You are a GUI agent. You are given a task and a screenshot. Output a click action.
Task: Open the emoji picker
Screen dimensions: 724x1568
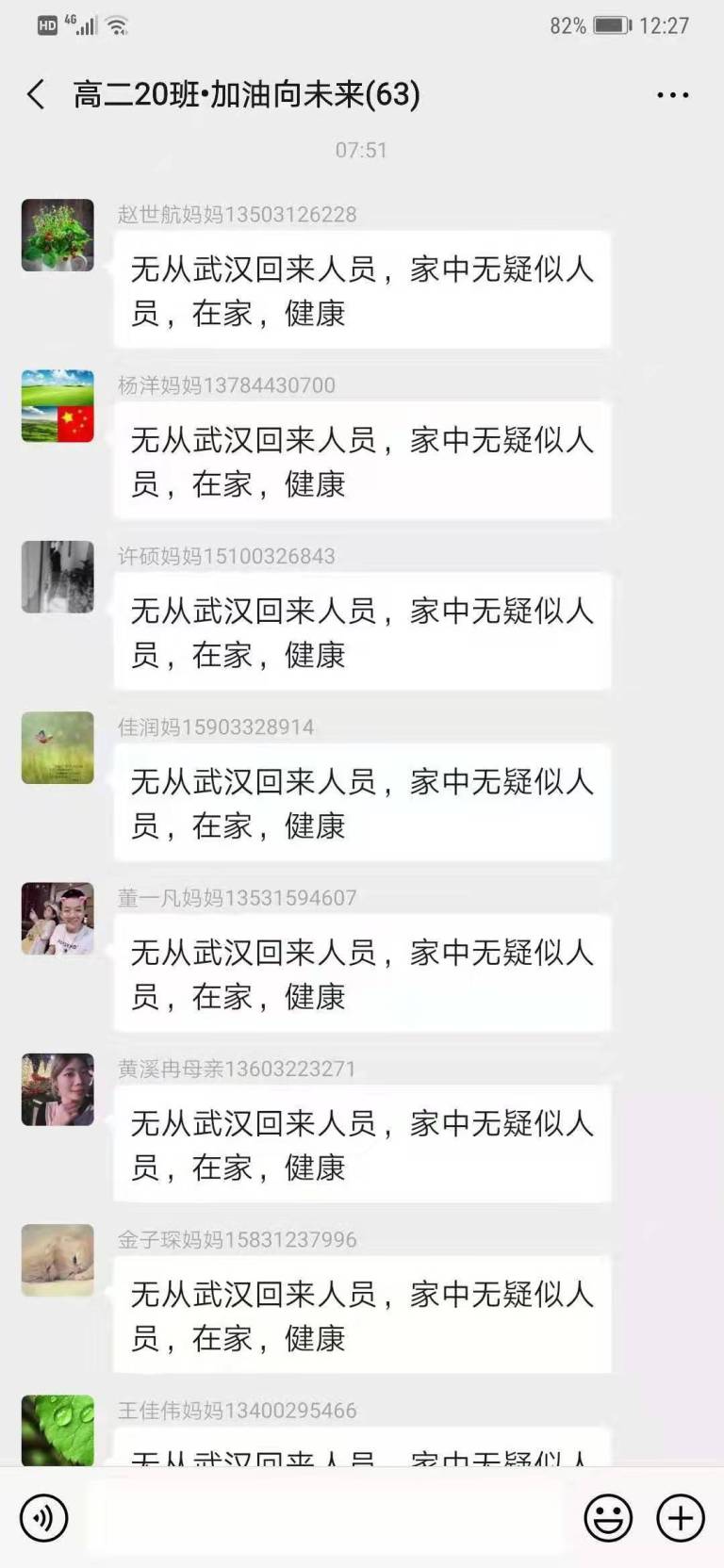click(x=608, y=1518)
